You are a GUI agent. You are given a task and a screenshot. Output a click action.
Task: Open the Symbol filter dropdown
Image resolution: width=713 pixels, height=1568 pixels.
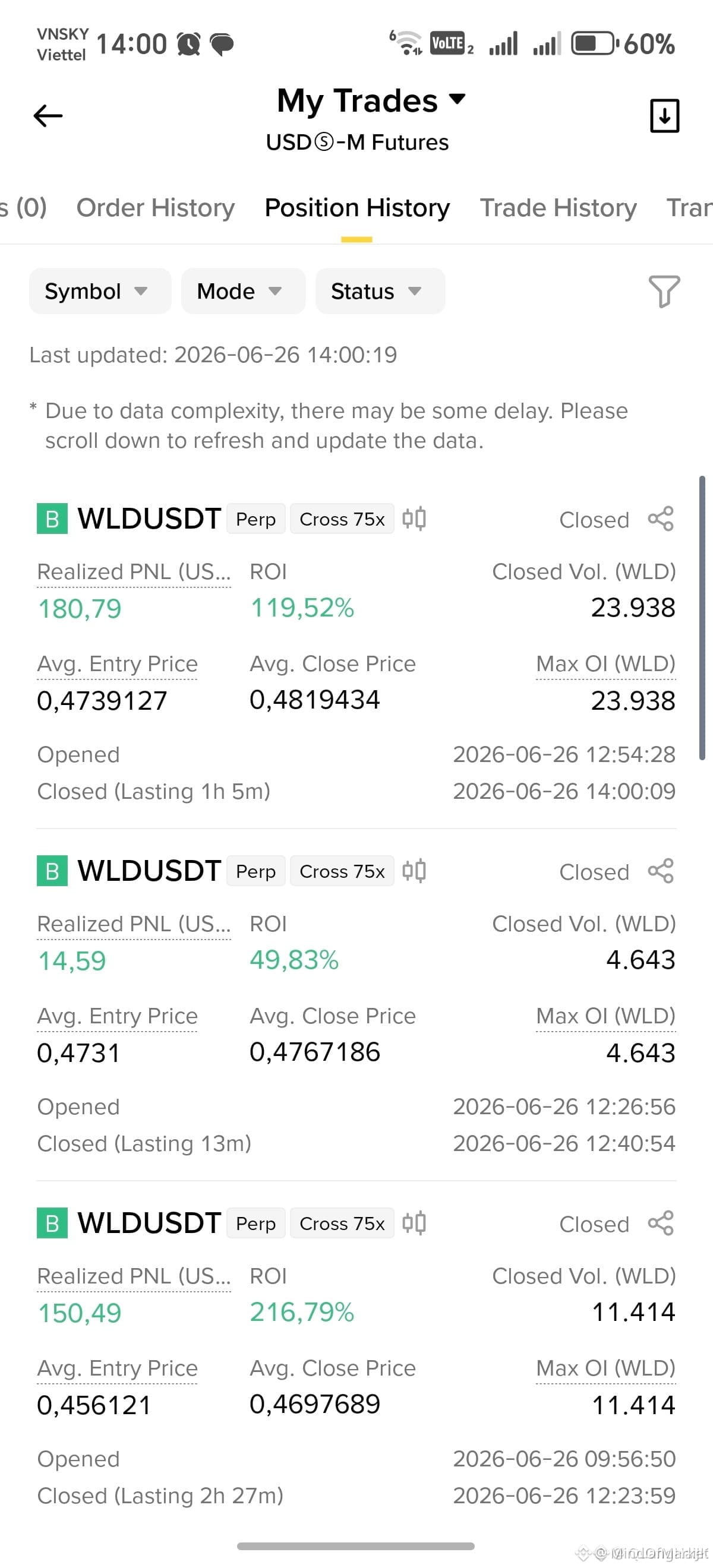[x=100, y=291]
